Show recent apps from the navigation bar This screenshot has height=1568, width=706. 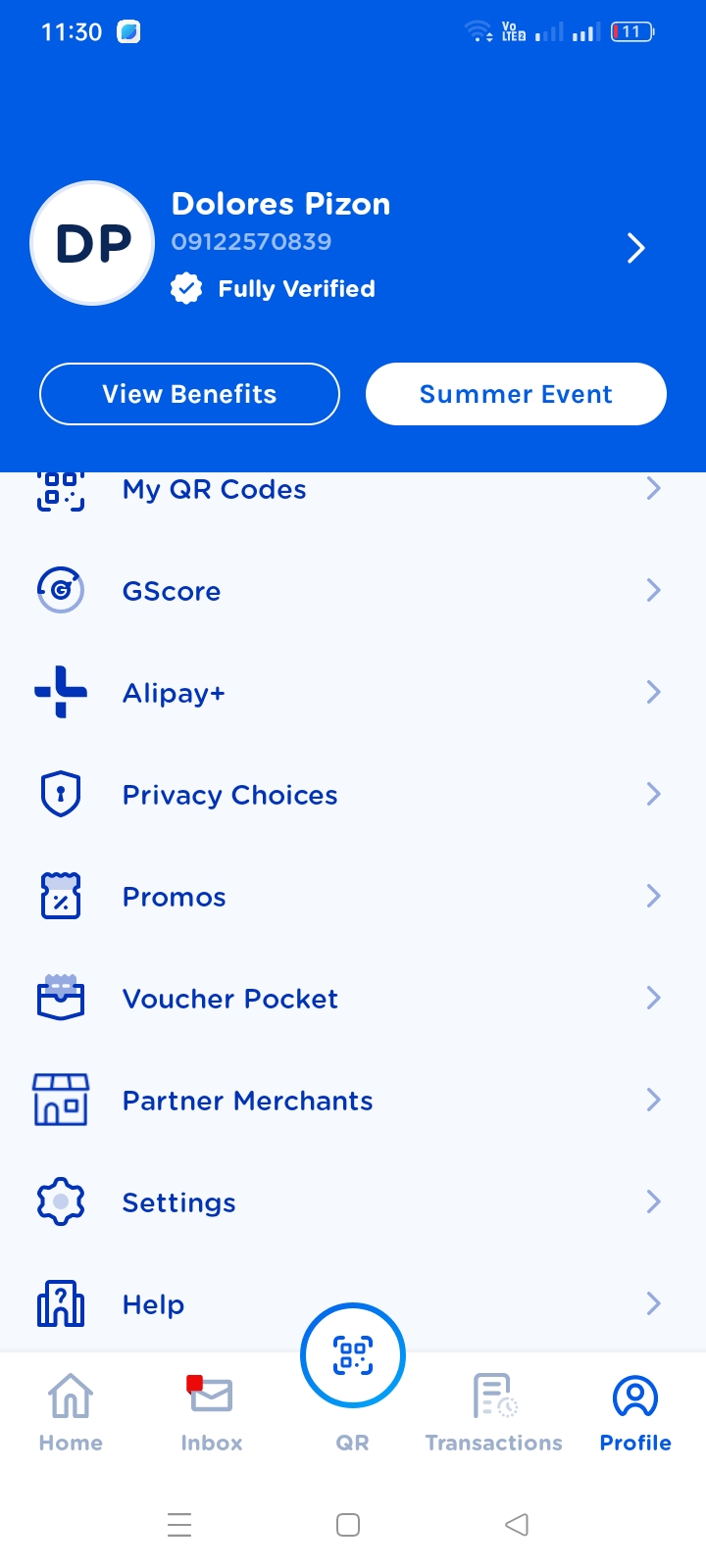pos(179,1525)
